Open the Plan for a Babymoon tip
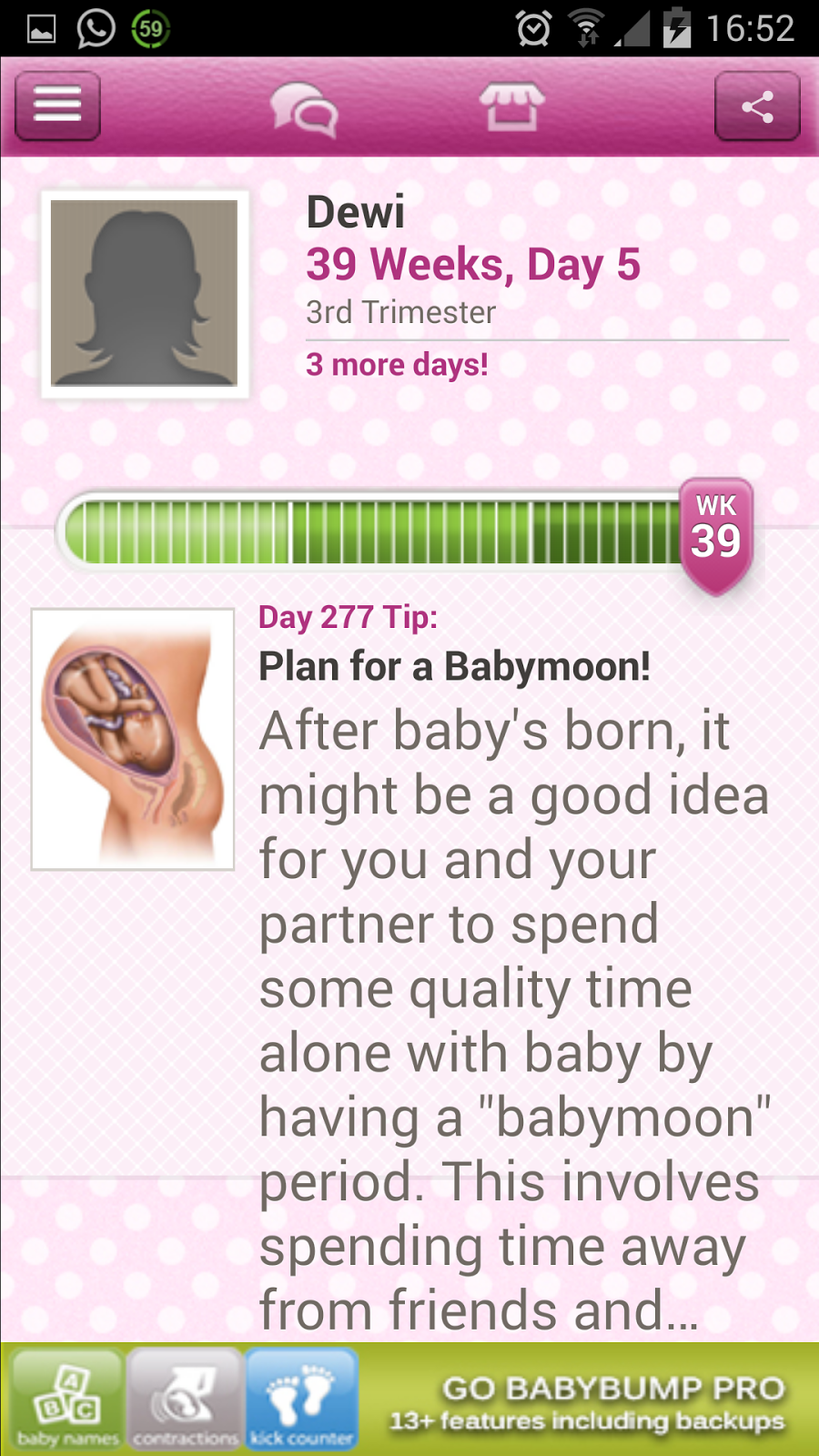 (454, 666)
